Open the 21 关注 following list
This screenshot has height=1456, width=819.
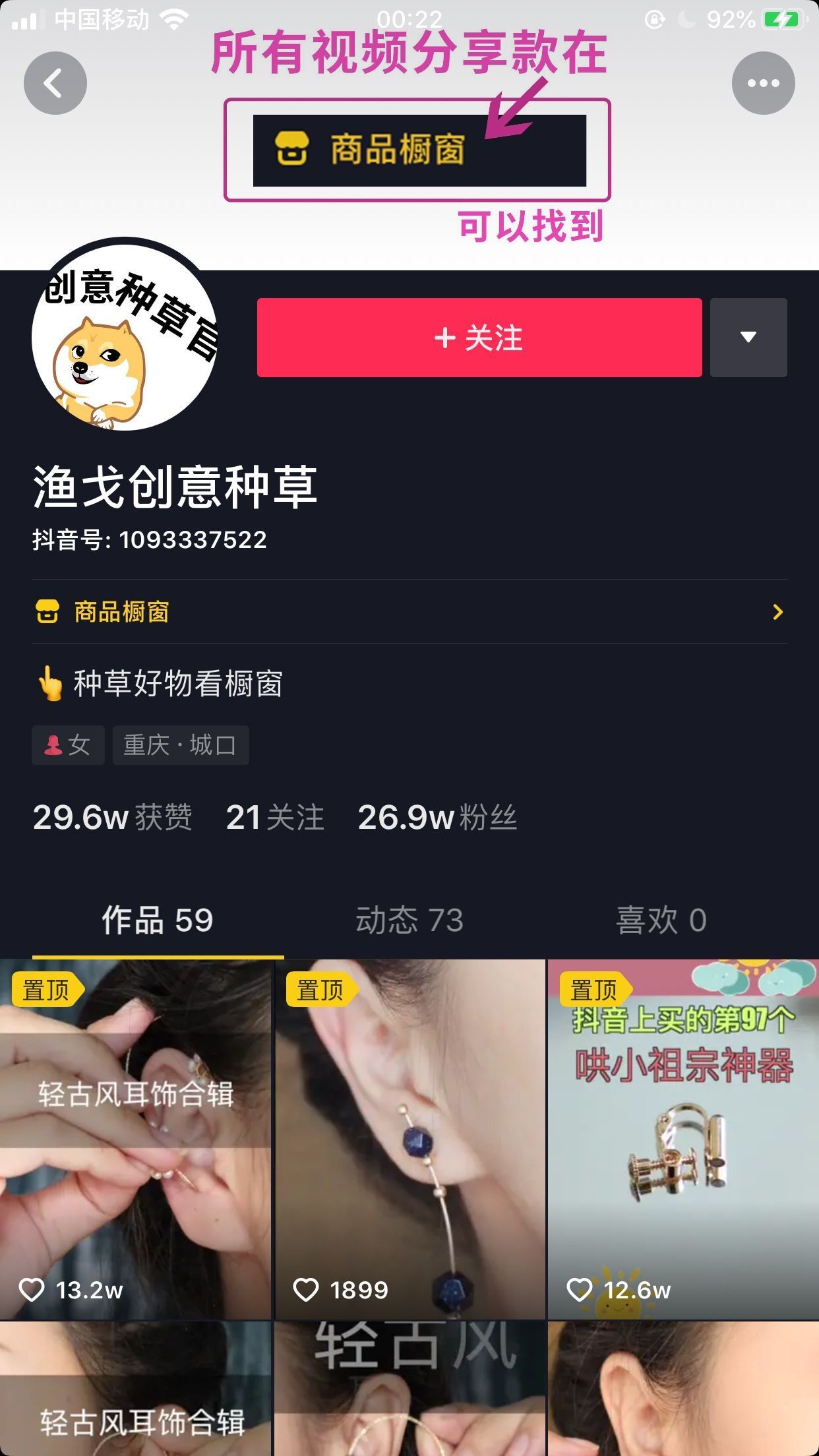click(275, 818)
